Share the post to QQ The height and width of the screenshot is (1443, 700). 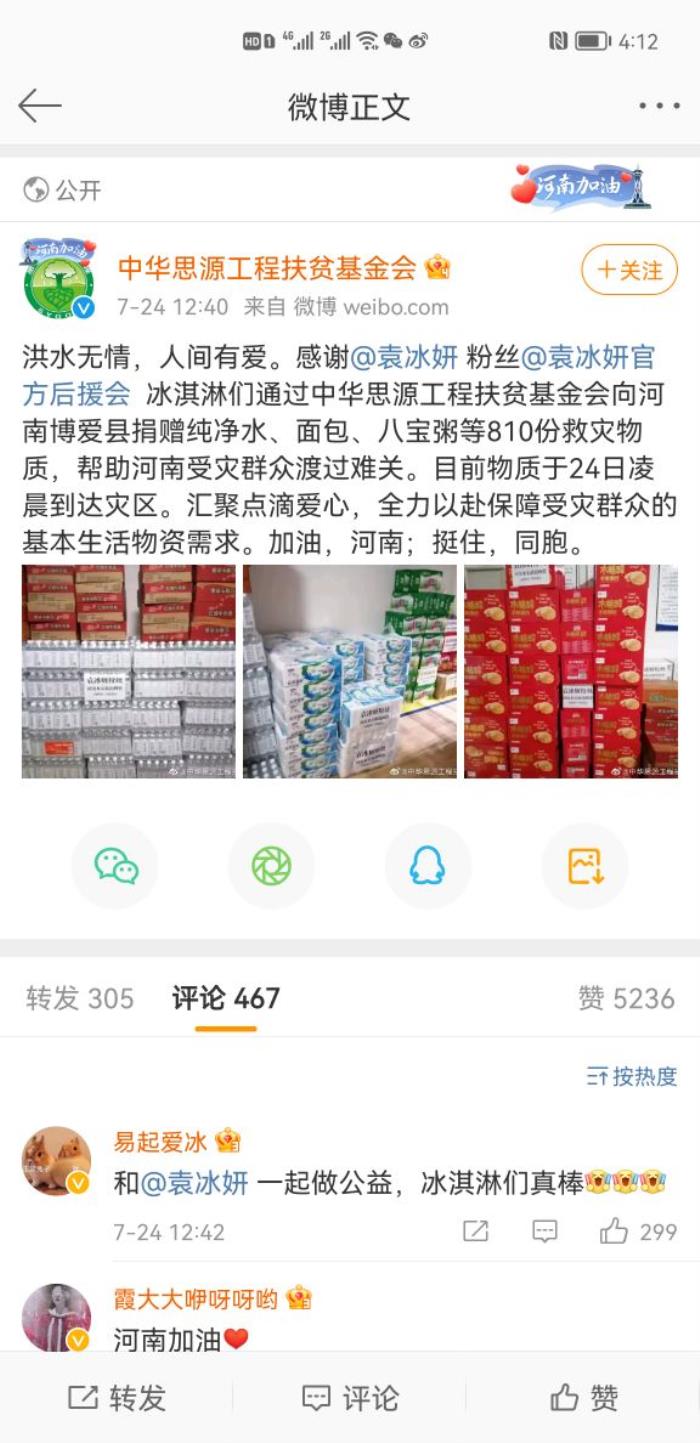pos(427,866)
